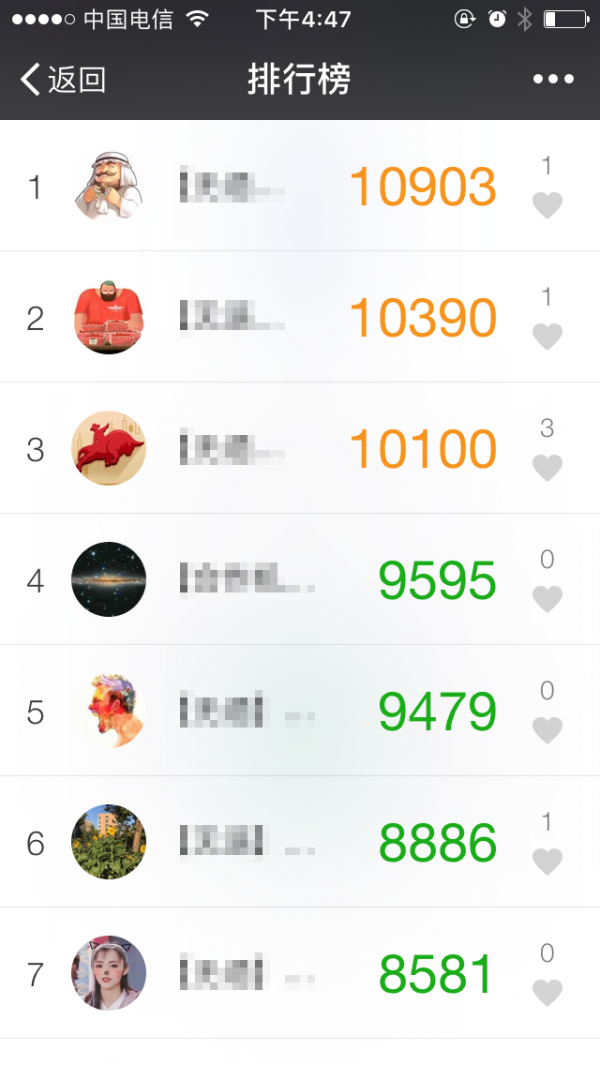The image size is (600, 1065).
Task: Like the rank 4 entry scoring 9595
Action: (x=547, y=598)
